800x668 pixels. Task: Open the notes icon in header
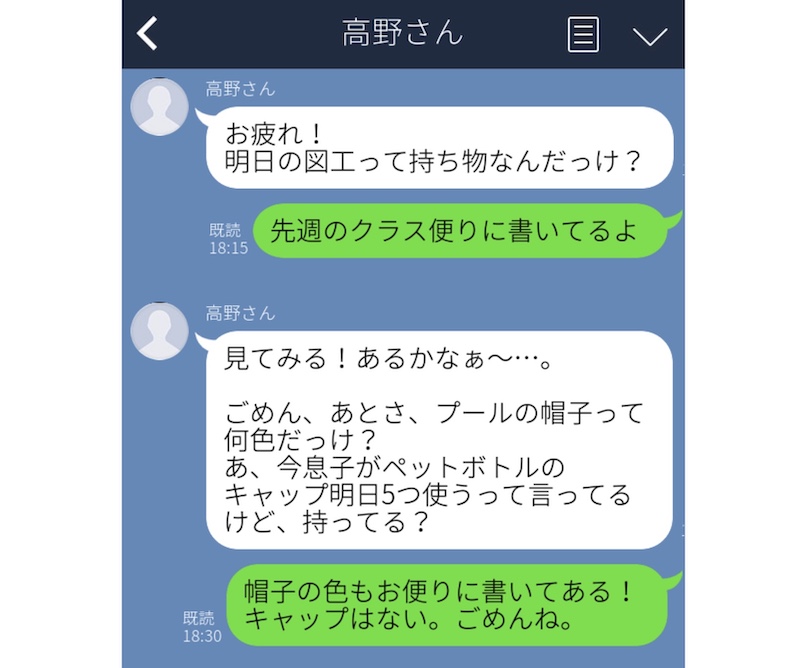coord(583,34)
